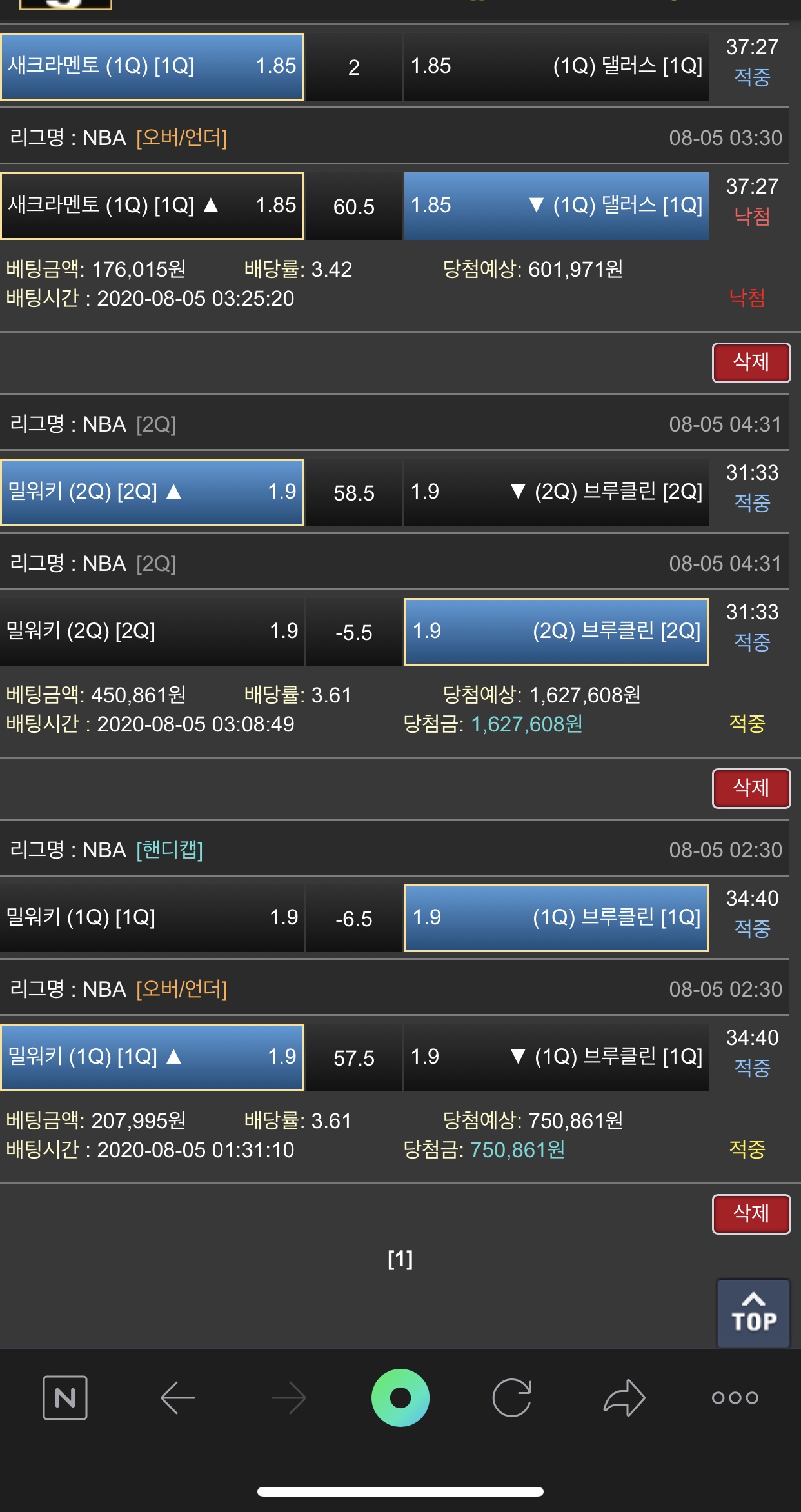The image size is (801, 1512).
Task: Delete the 207,995원 bet record
Action: pos(751,1214)
